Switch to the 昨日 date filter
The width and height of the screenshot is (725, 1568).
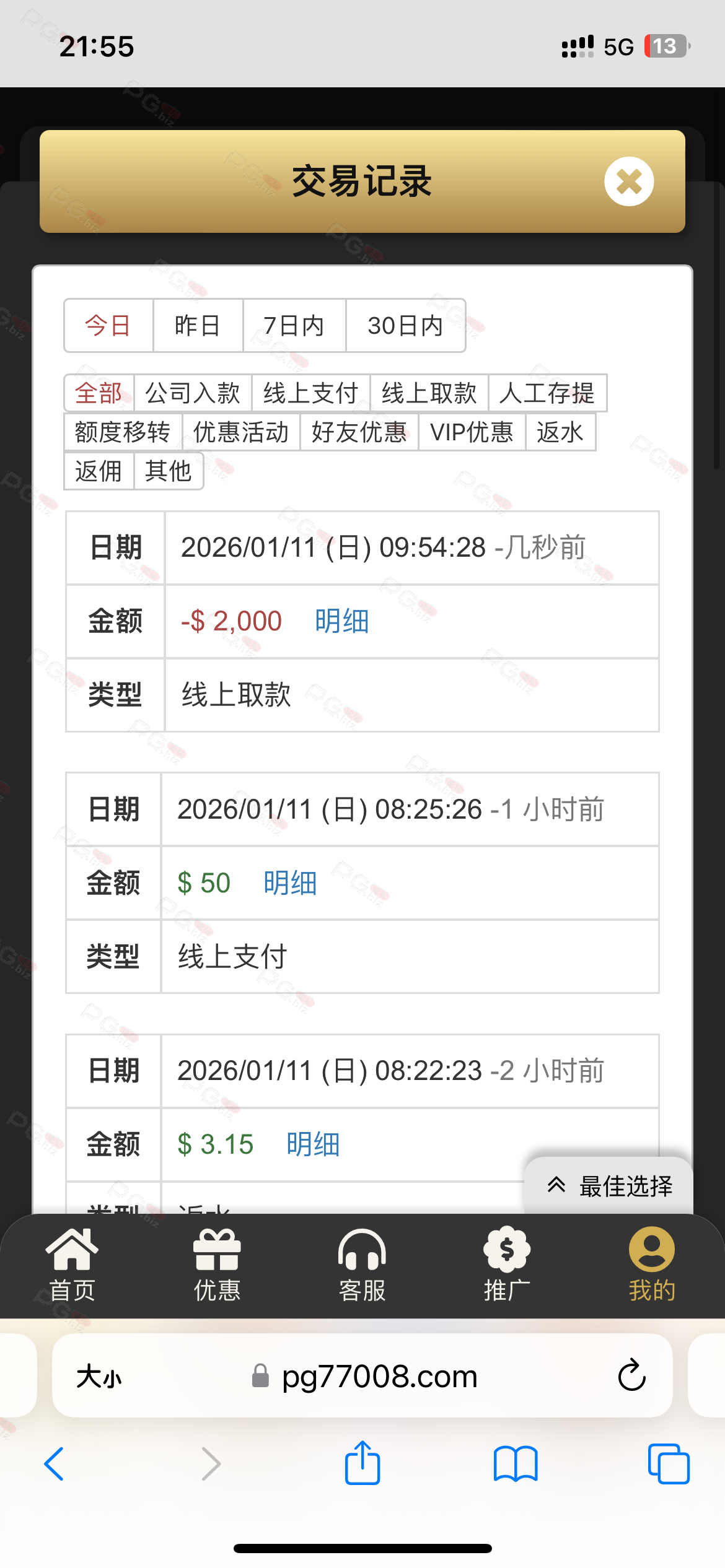pos(198,326)
